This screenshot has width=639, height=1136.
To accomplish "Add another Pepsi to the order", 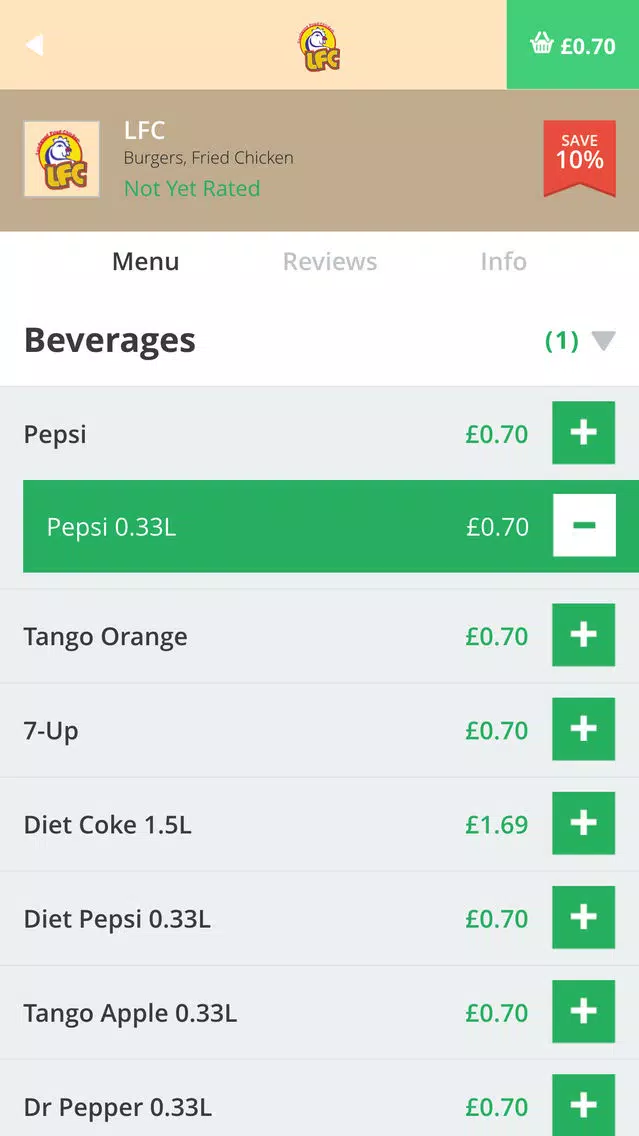I will [583, 433].
